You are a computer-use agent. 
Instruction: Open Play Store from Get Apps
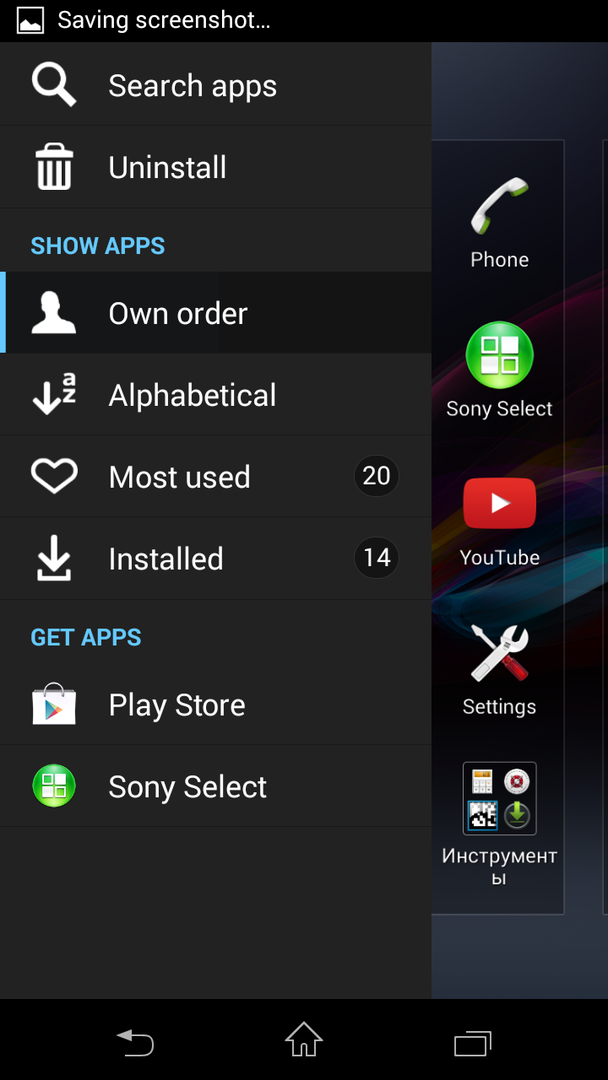click(176, 705)
